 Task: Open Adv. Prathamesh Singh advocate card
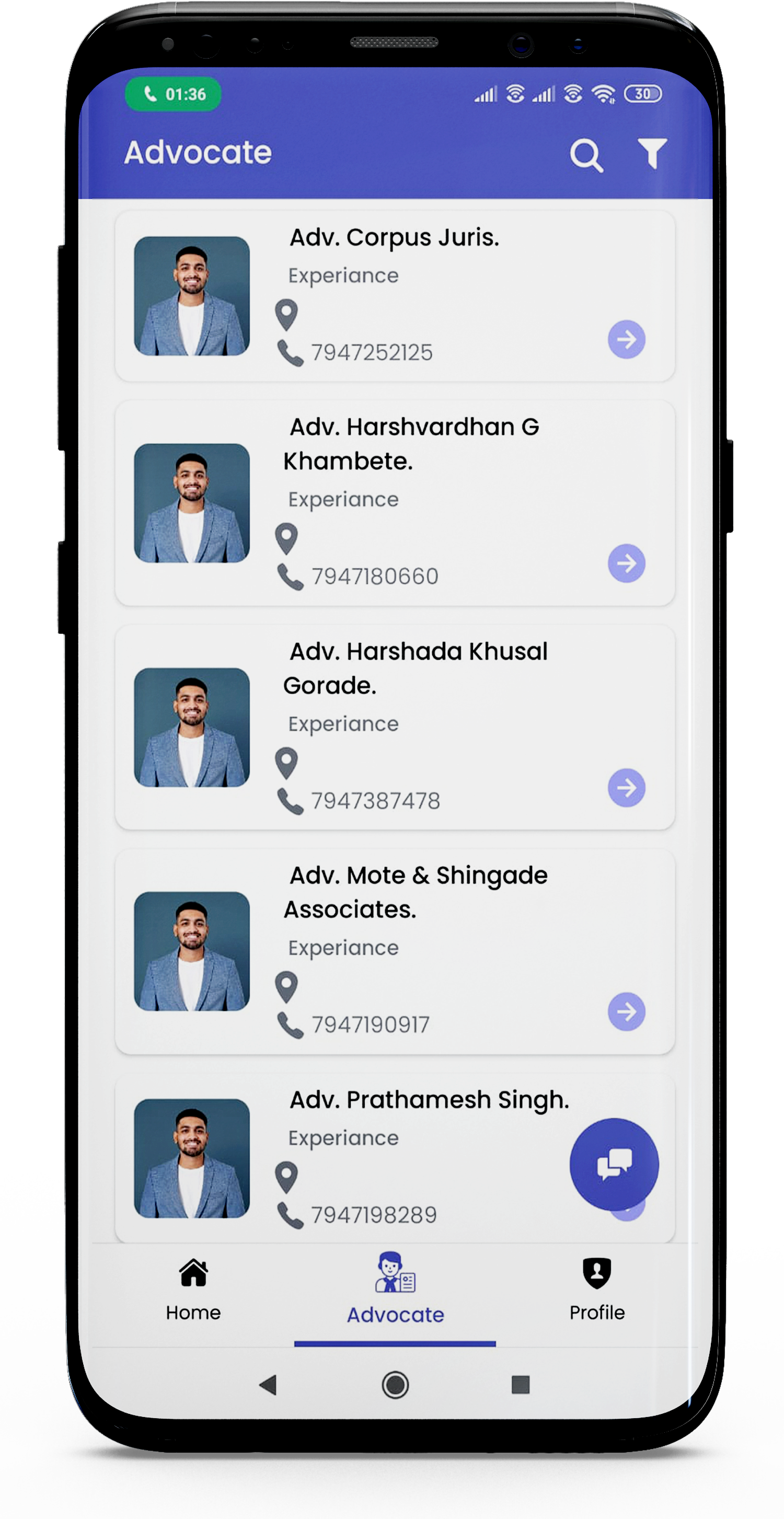pyautogui.click(x=395, y=1157)
